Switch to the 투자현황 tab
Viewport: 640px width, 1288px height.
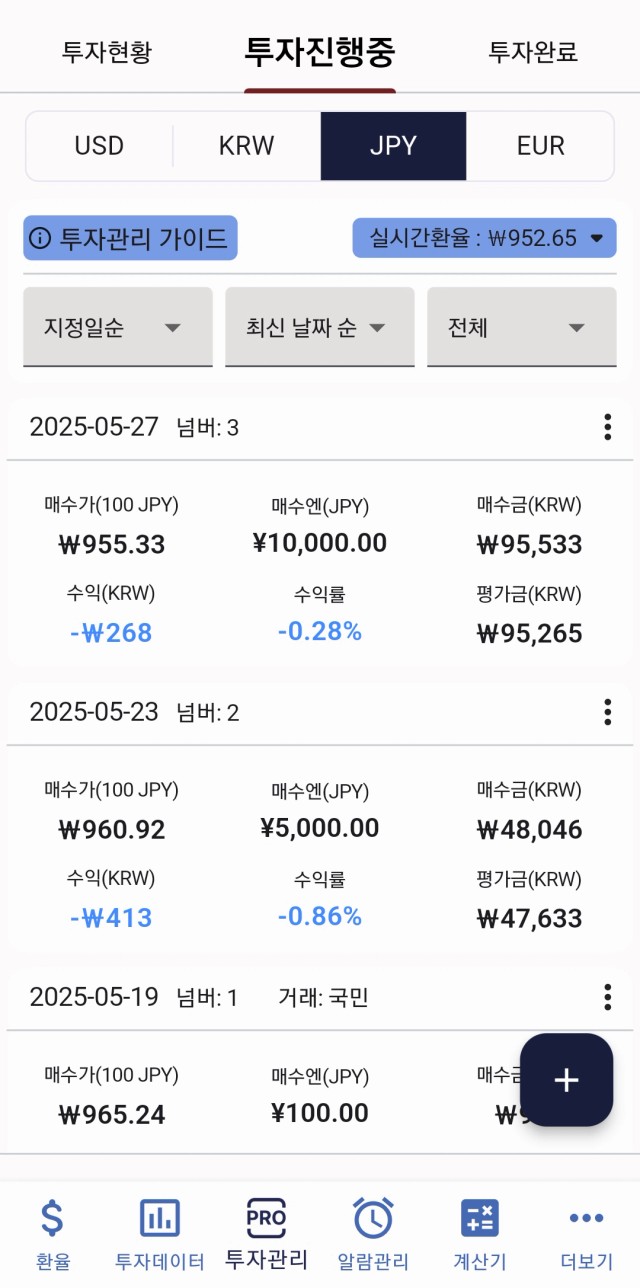(x=107, y=52)
